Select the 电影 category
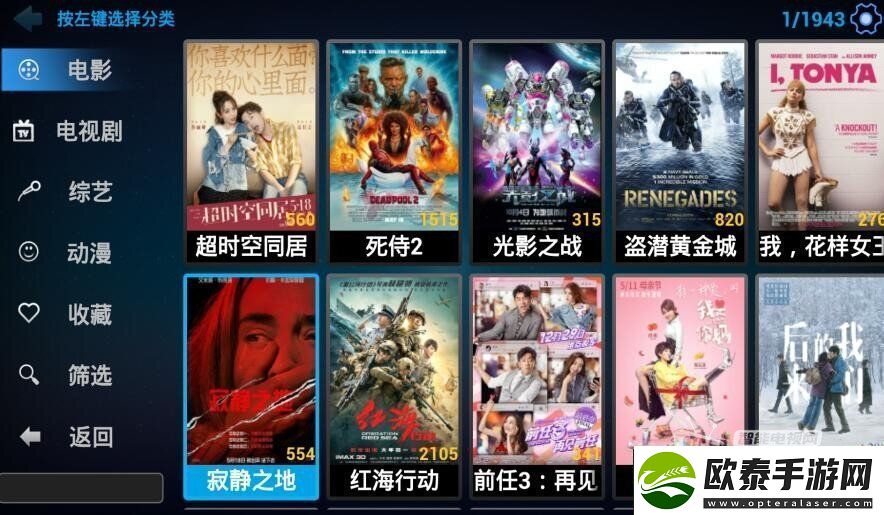This screenshot has width=884, height=515. pos(70,70)
